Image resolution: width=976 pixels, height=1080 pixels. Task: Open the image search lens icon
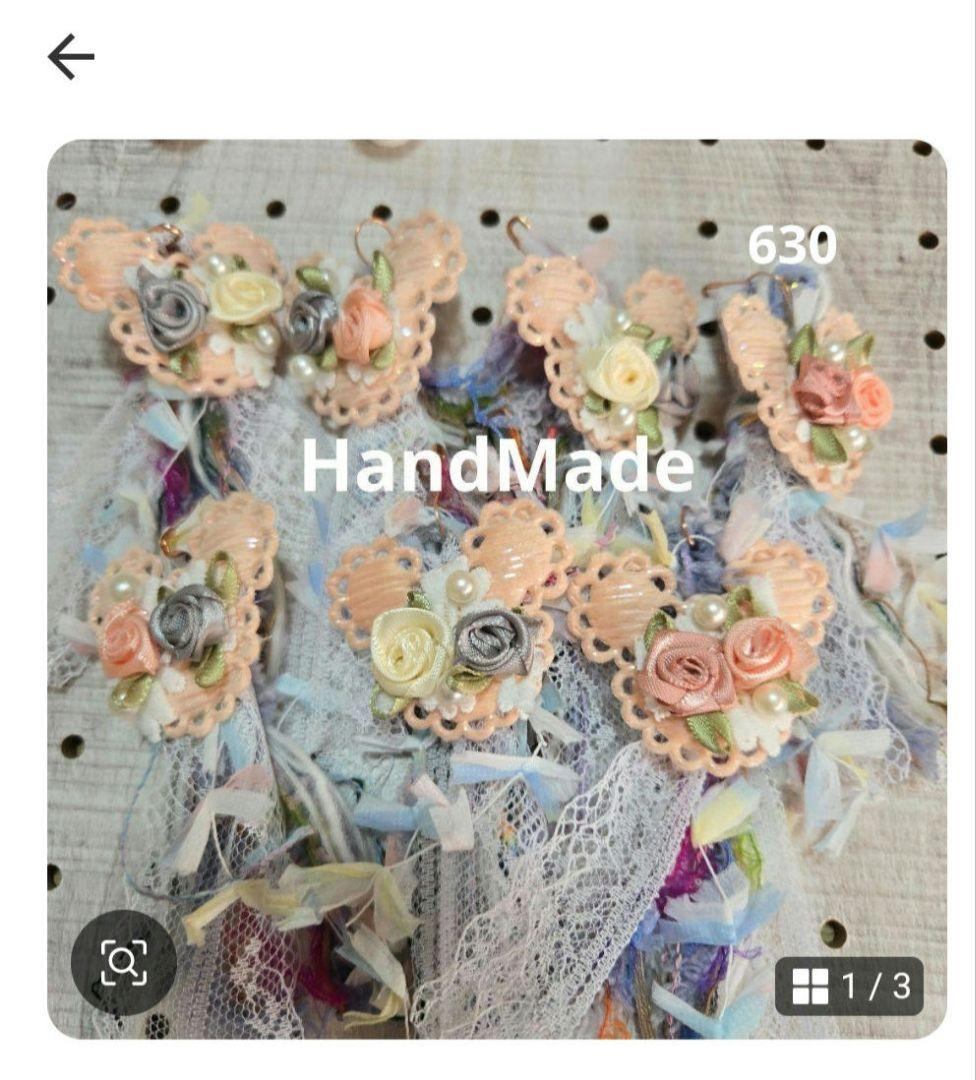point(123,962)
